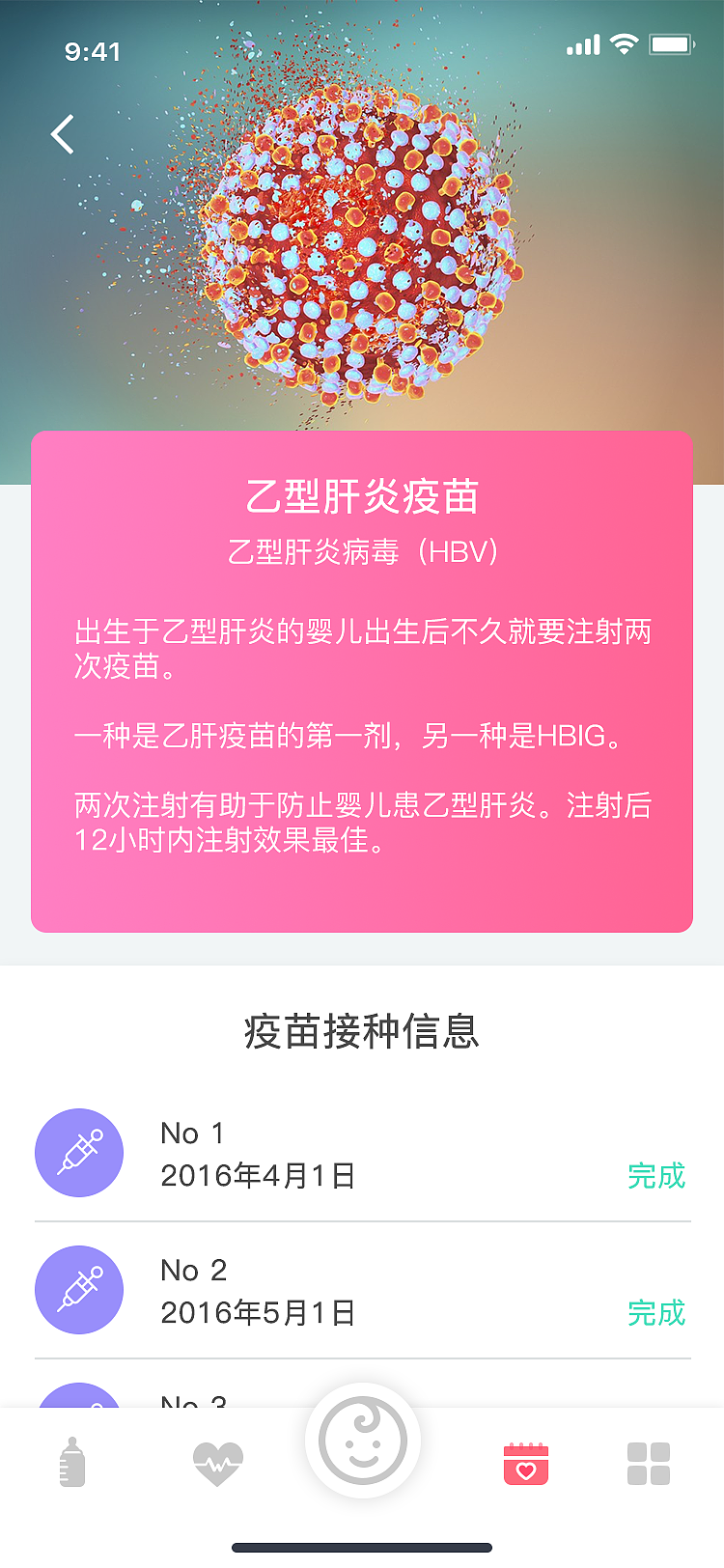Tap 完成 next to 2016年4月1日
Viewport: 724px width, 1568px height.
[x=656, y=1177]
